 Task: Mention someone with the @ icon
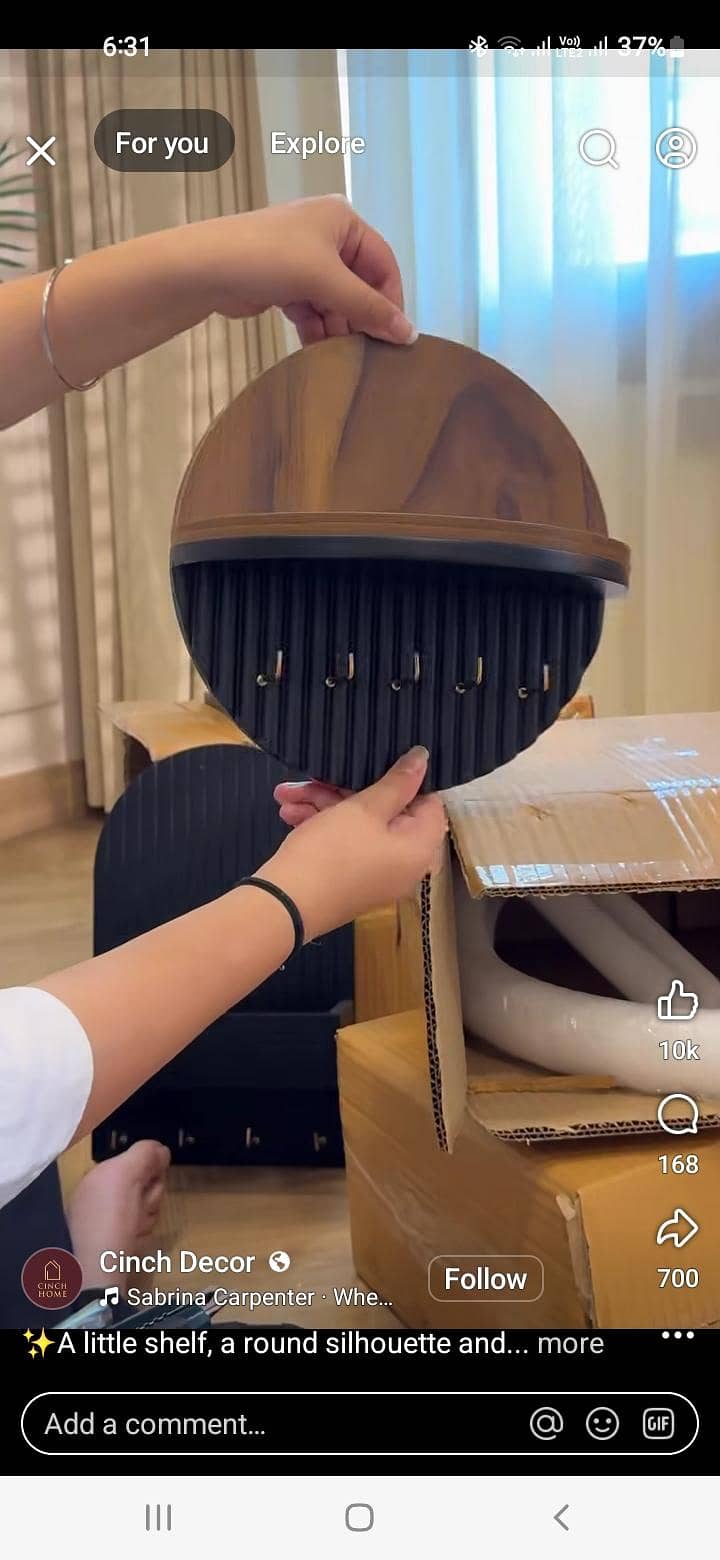(546, 1423)
